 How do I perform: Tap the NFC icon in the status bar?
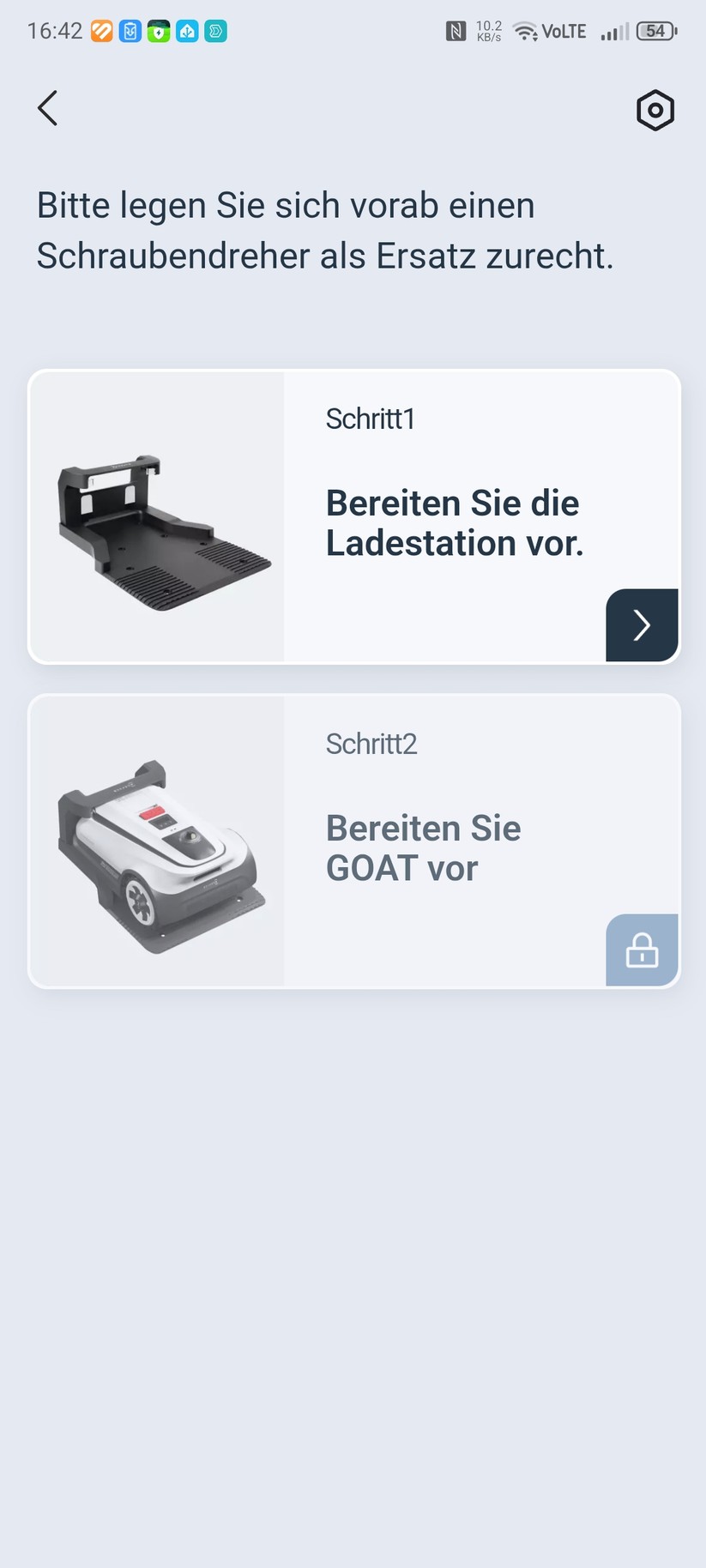pos(456,30)
